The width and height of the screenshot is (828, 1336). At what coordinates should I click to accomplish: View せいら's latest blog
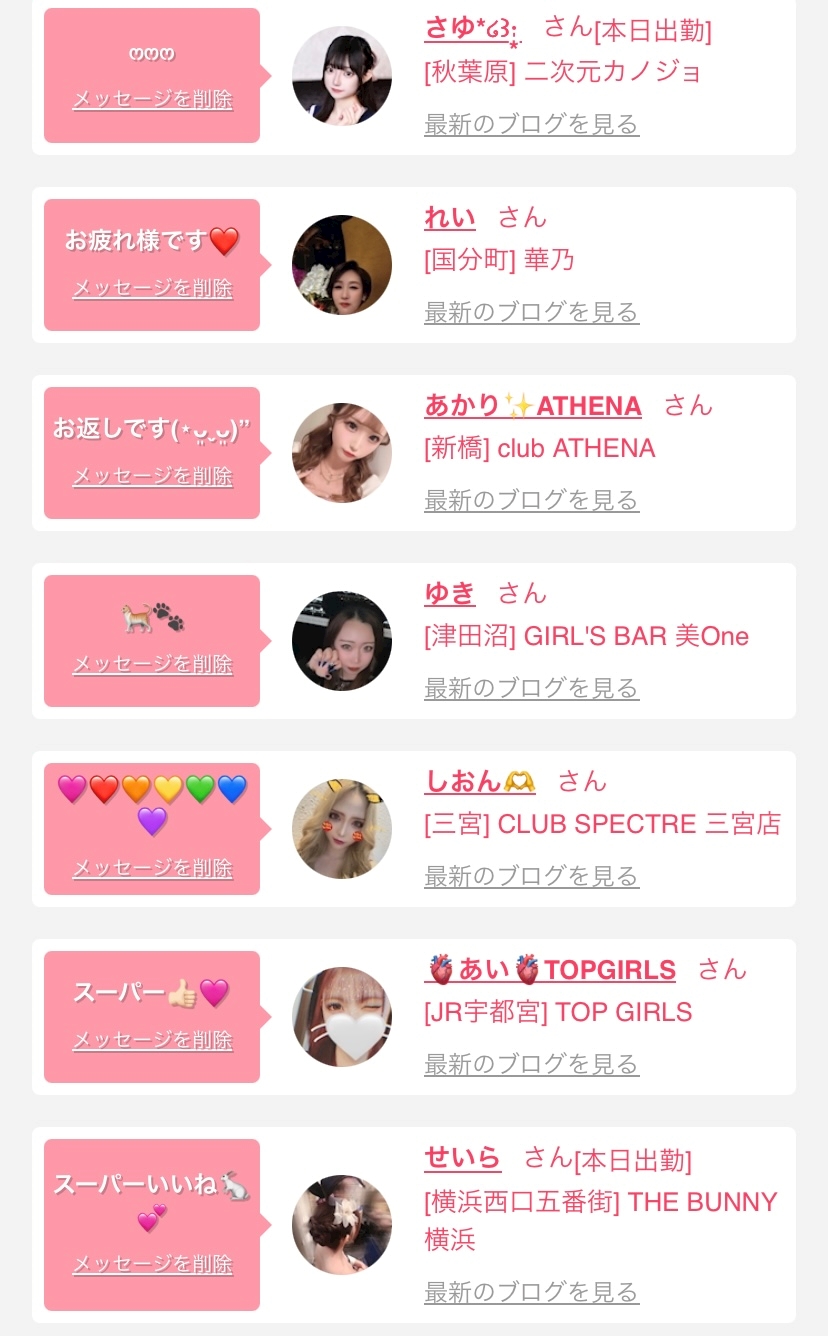click(531, 1293)
